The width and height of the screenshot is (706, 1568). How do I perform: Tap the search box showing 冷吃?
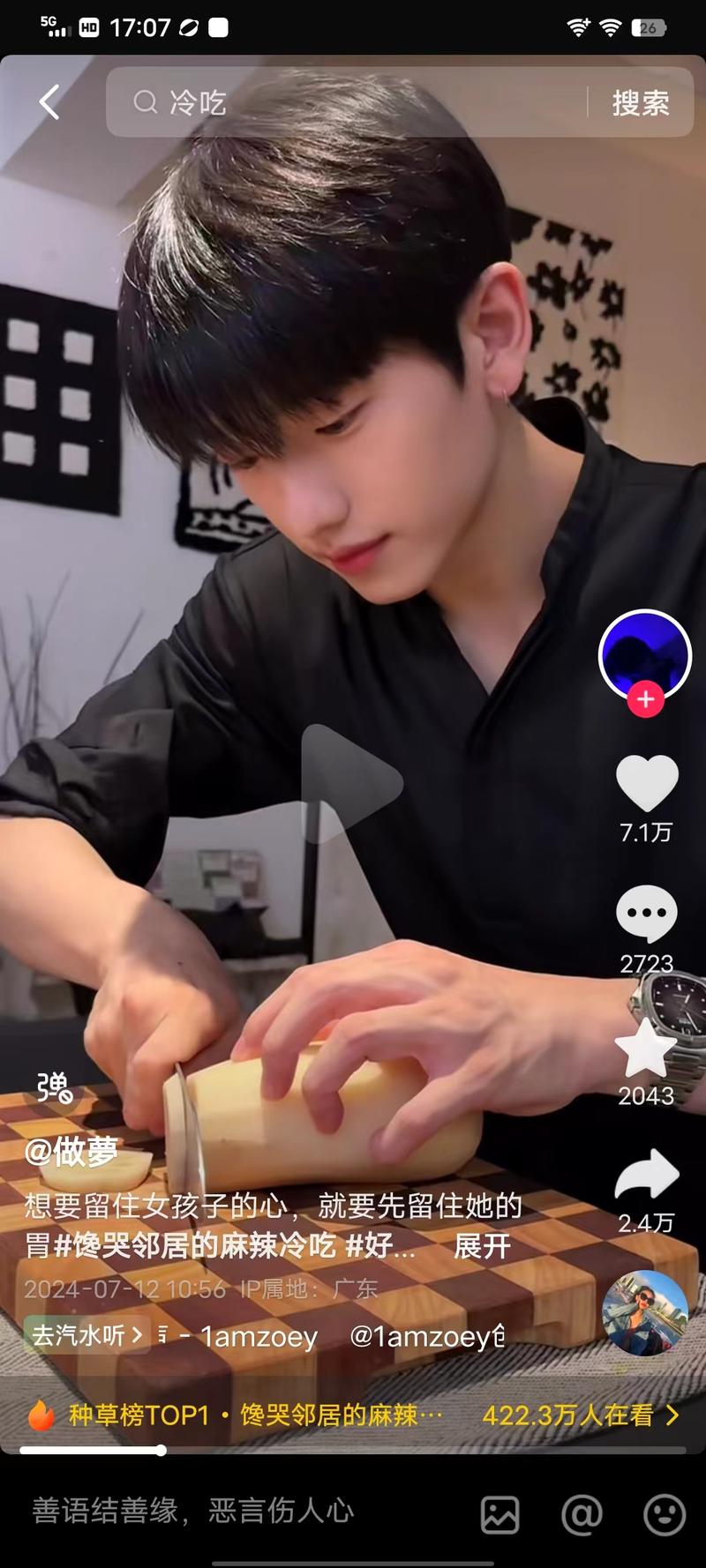344,102
